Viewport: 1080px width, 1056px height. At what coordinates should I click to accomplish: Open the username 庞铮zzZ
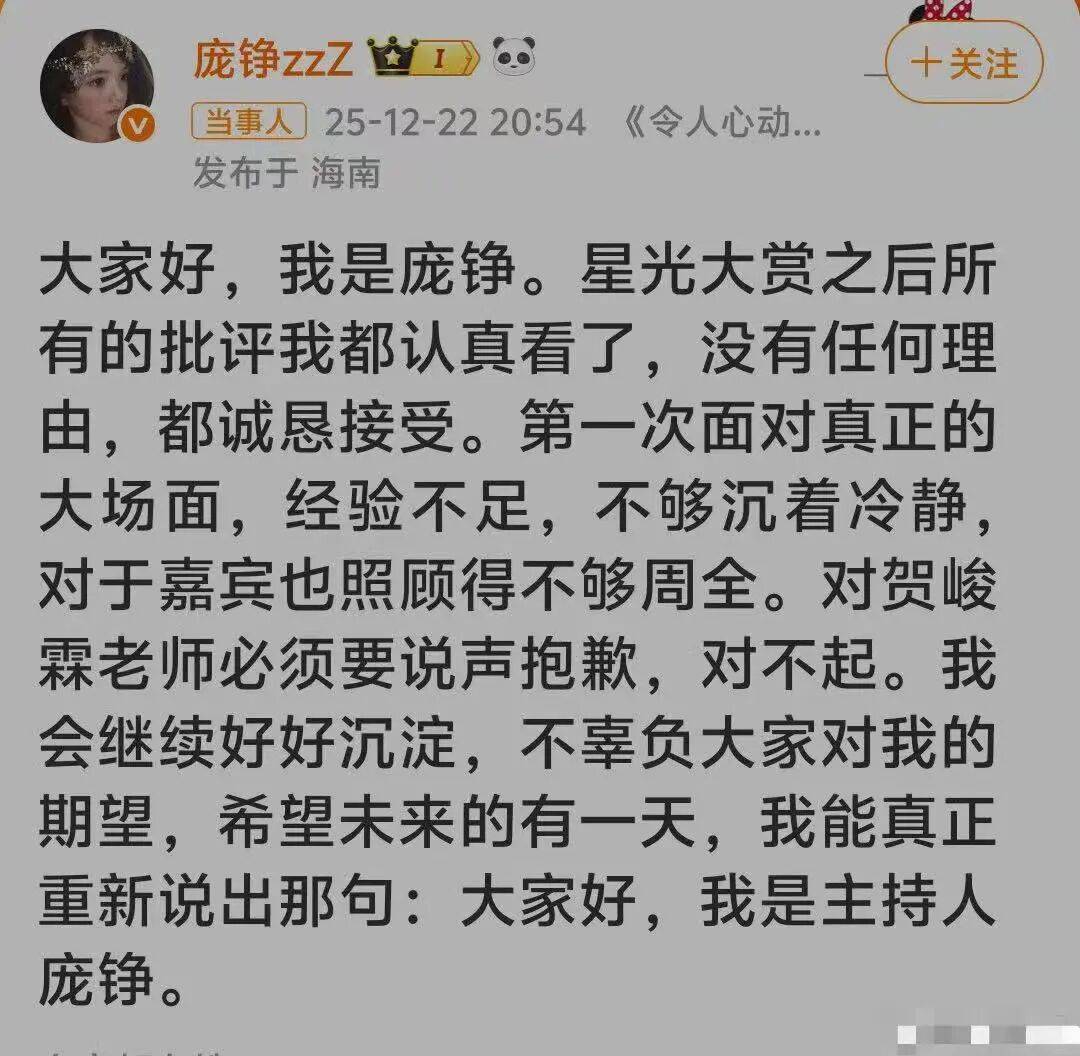pyautogui.click(x=273, y=60)
